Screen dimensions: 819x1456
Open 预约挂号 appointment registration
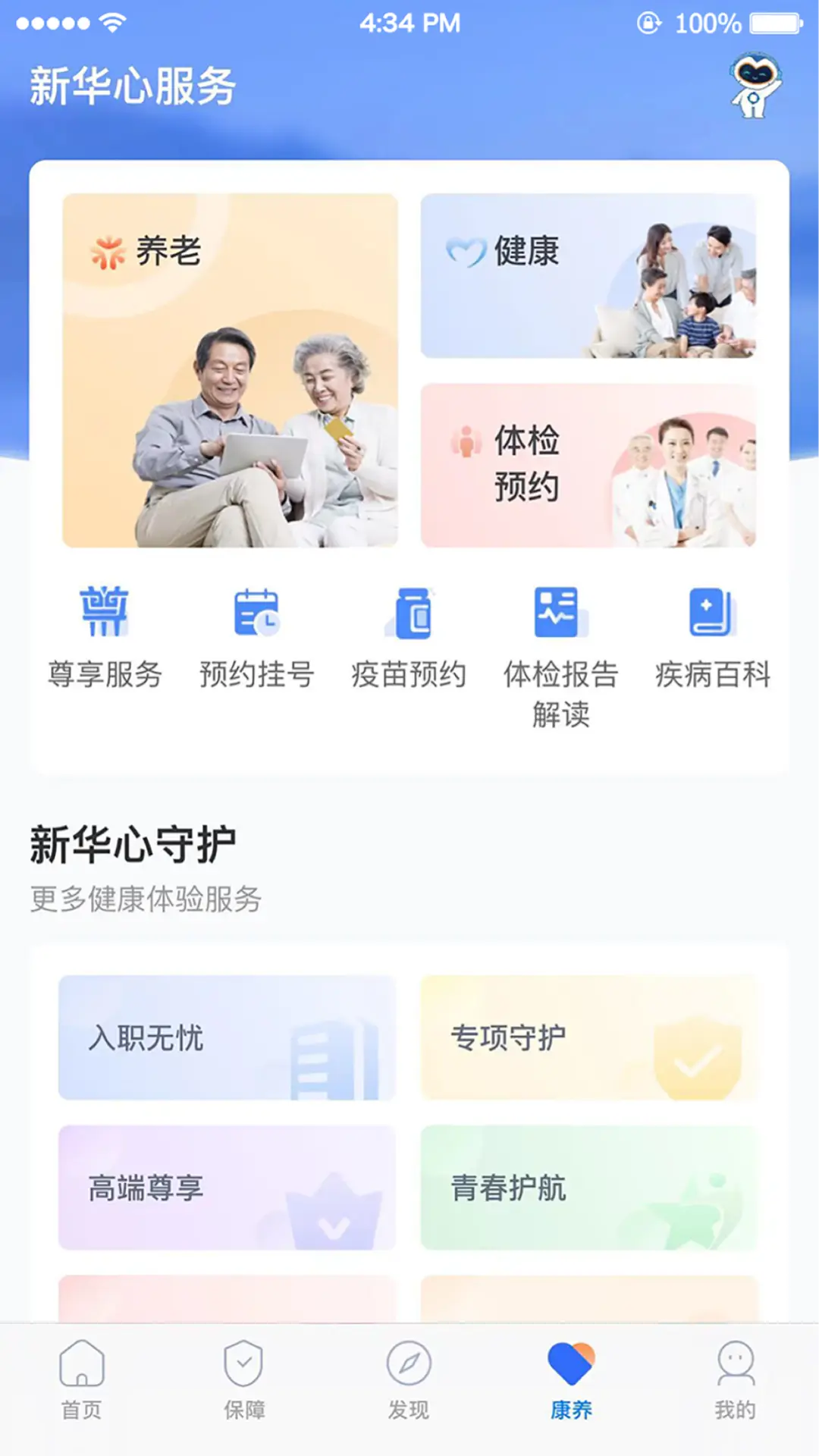(x=256, y=638)
